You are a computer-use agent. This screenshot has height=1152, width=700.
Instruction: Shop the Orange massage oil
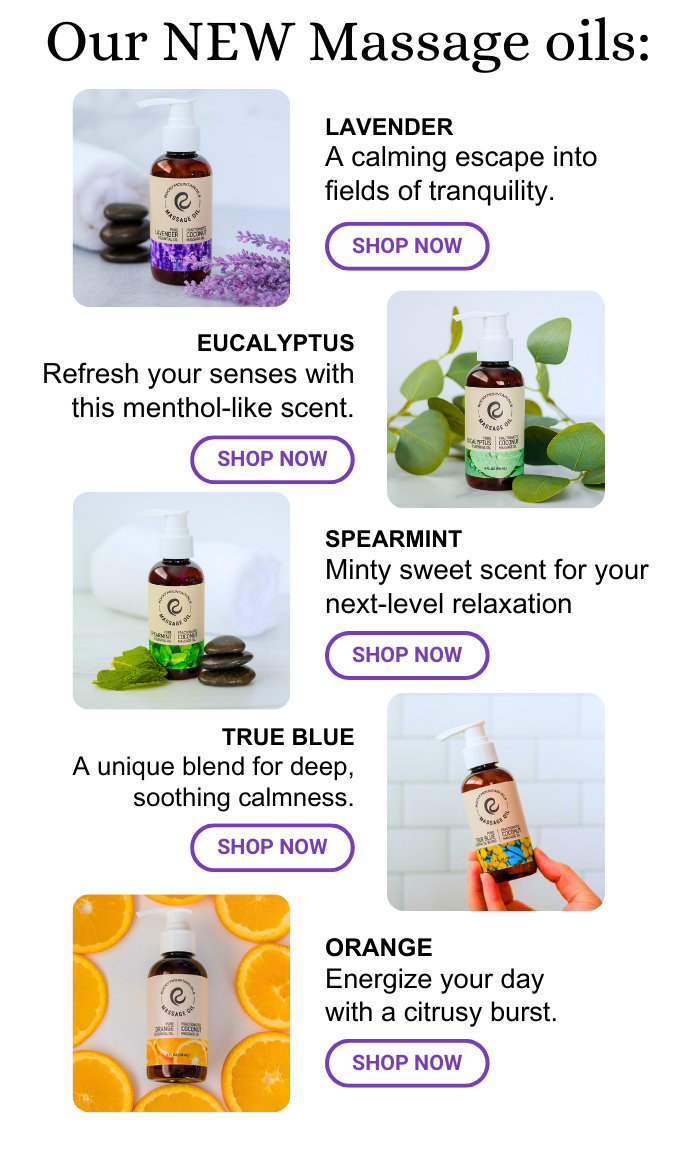tap(407, 1062)
